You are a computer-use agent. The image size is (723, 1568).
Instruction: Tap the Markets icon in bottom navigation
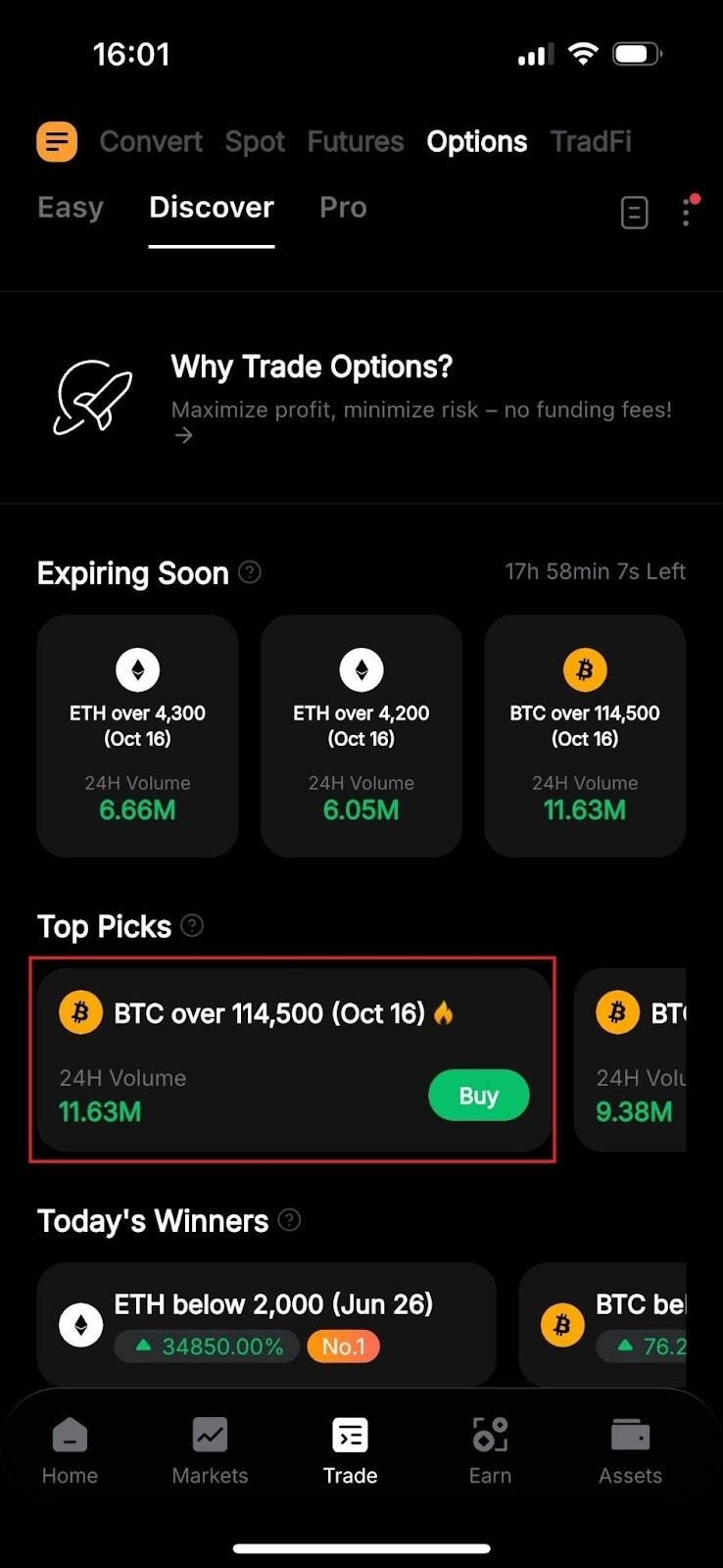210,1434
